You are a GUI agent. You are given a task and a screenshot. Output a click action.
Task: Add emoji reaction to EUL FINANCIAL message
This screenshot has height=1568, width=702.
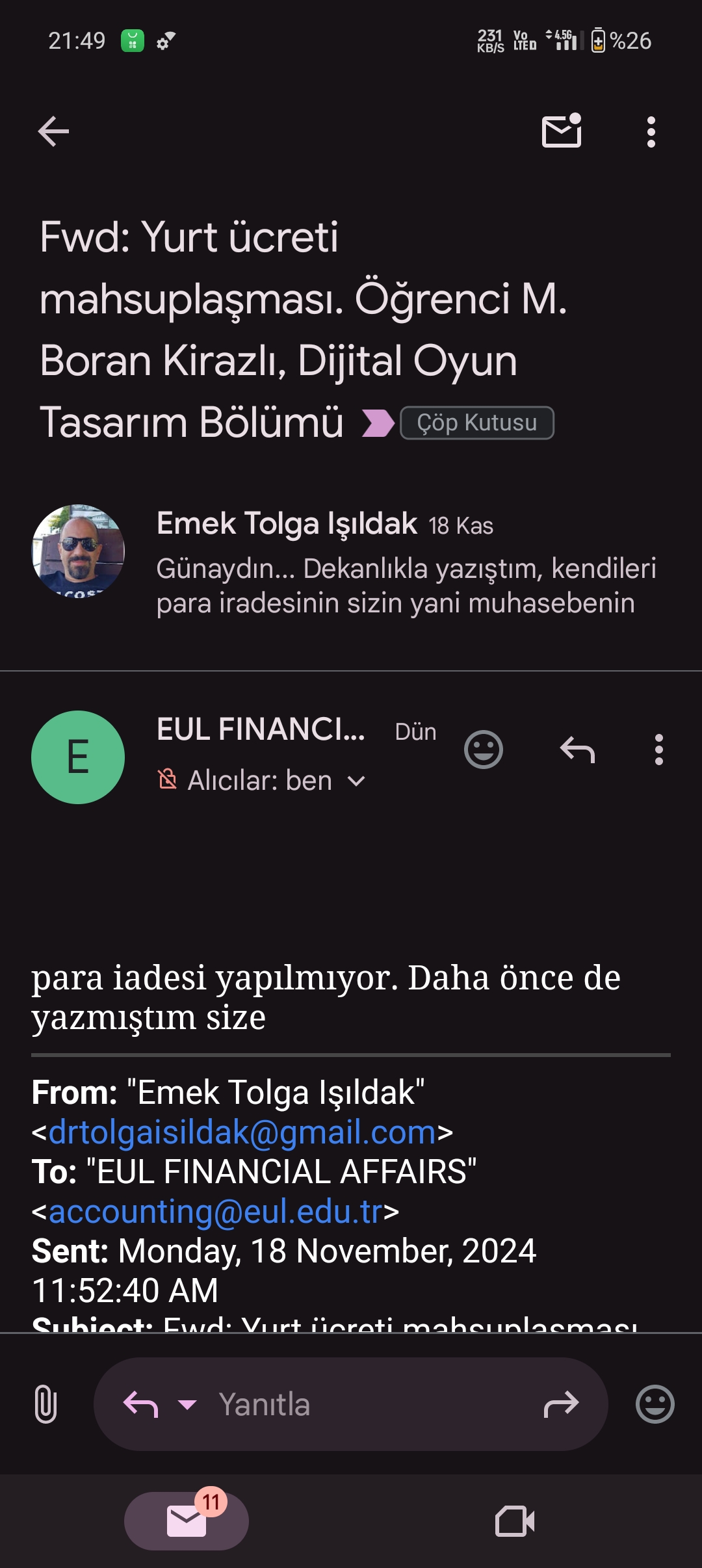[x=483, y=750]
